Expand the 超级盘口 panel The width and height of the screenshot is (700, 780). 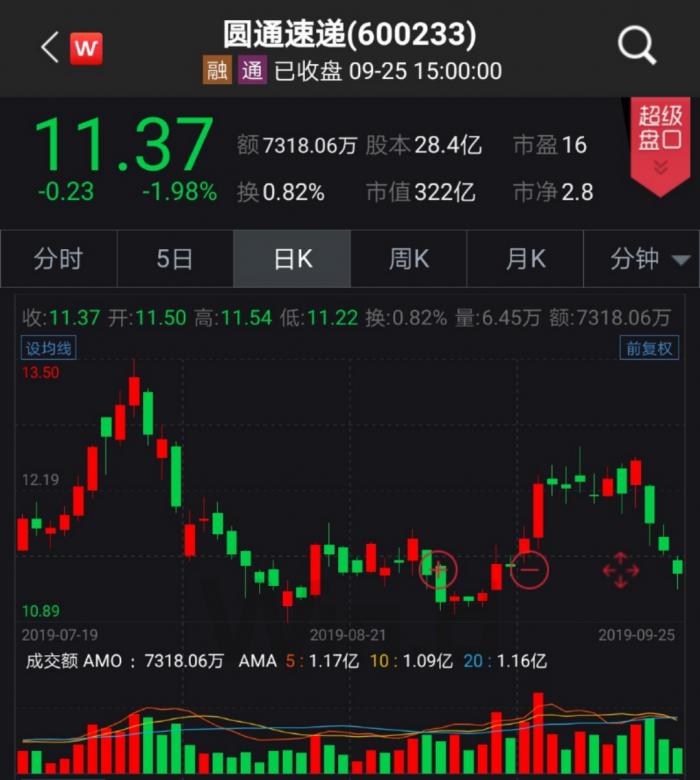click(x=660, y=143)
